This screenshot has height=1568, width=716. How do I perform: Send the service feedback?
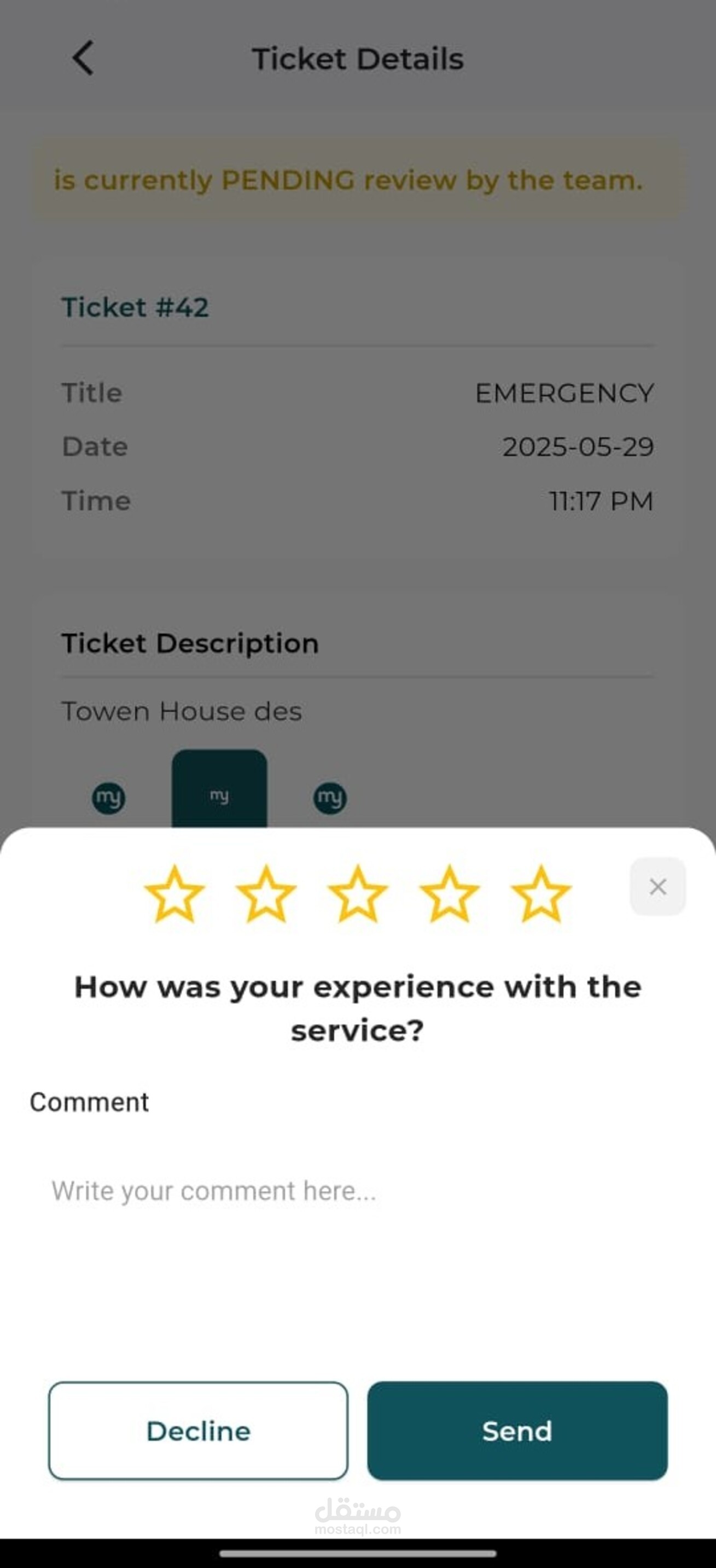click(517, 1430)
